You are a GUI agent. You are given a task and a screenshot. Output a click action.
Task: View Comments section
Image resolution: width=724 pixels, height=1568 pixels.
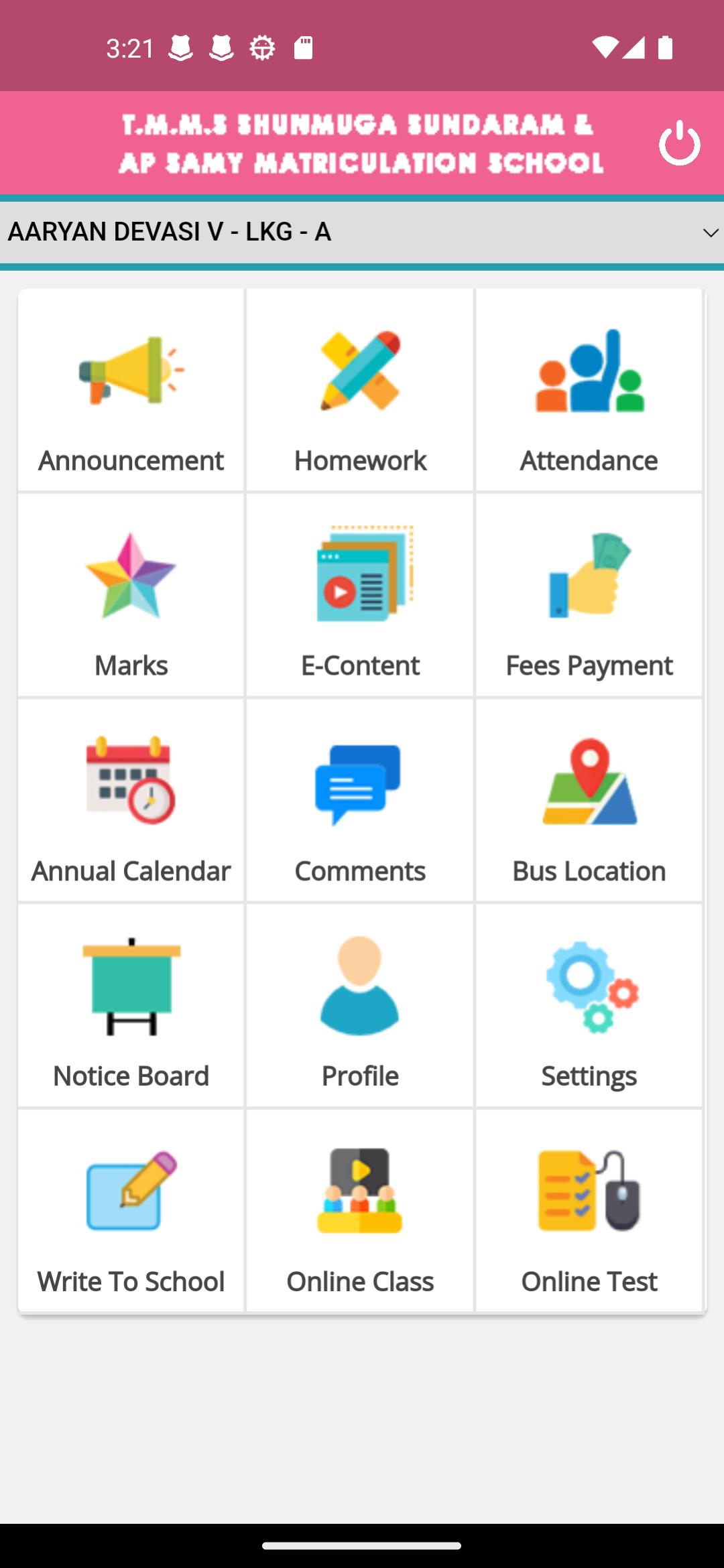[x=360, y=800]
